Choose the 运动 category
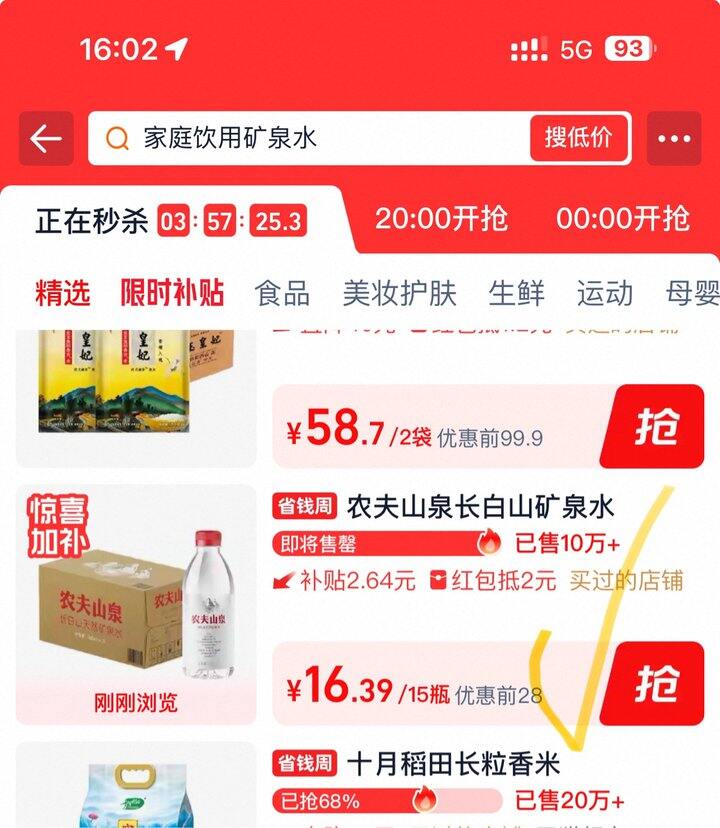Image resolution: width=720 pixels, height=828 pixels. 604,293
